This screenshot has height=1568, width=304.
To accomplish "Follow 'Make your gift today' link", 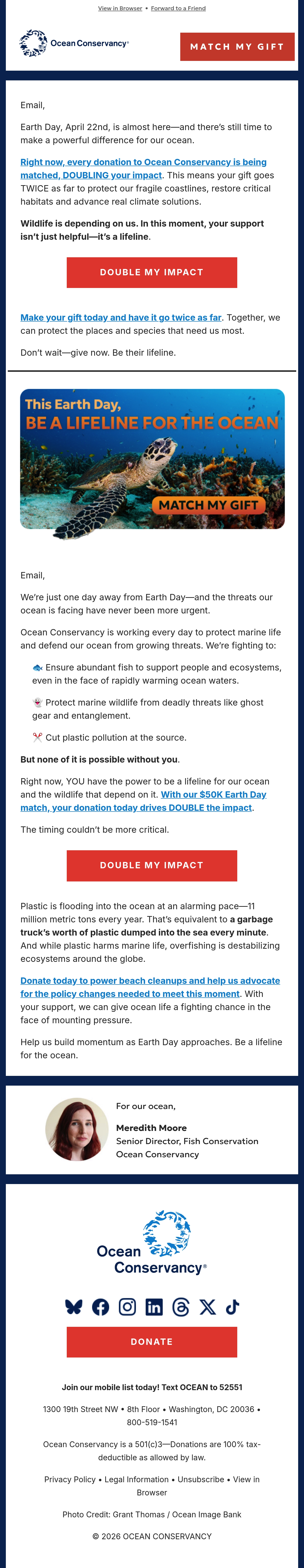I will (121, 318).
